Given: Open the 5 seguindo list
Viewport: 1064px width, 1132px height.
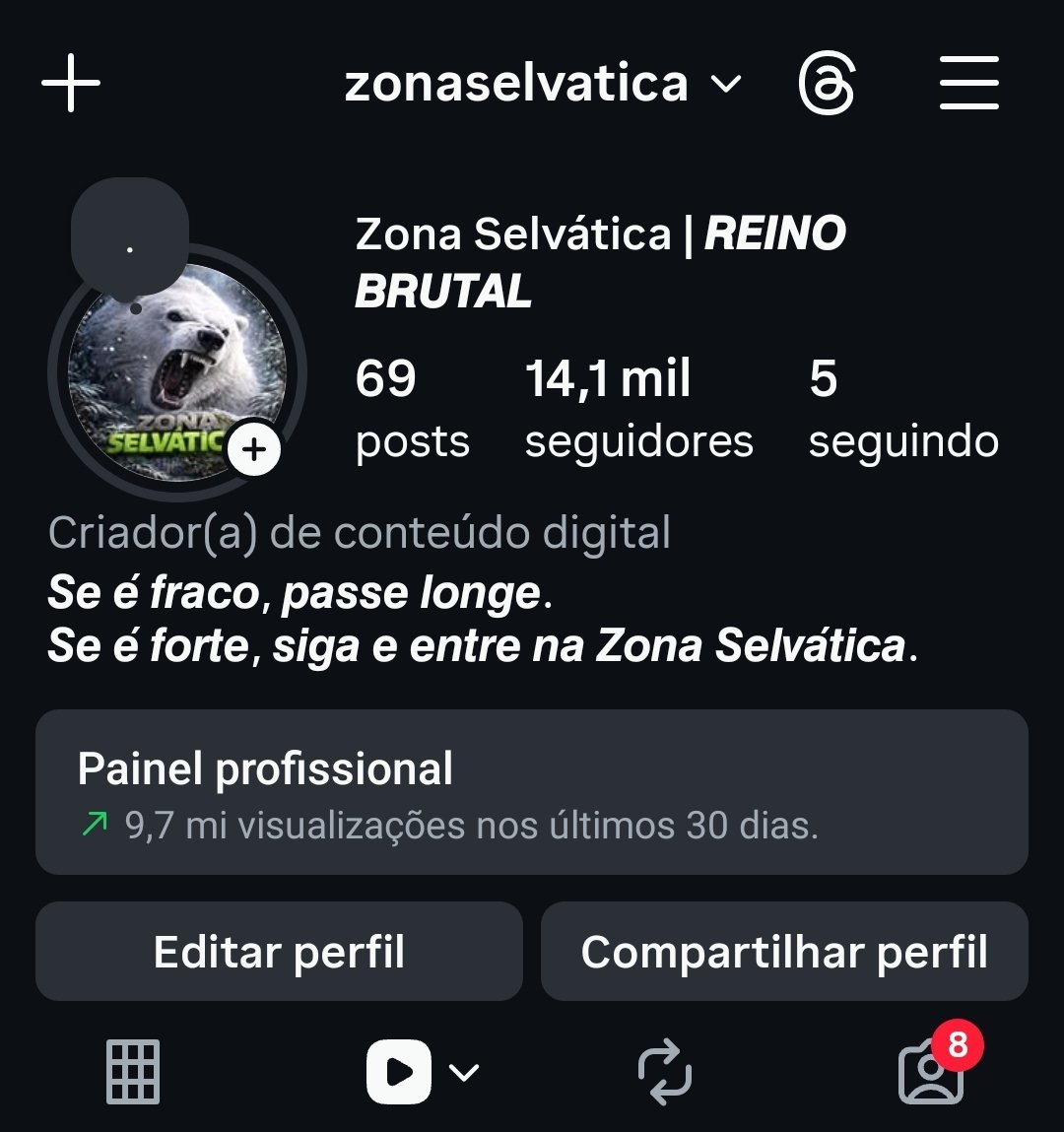Looking at the screenshot, I should (x=903, y=408).
